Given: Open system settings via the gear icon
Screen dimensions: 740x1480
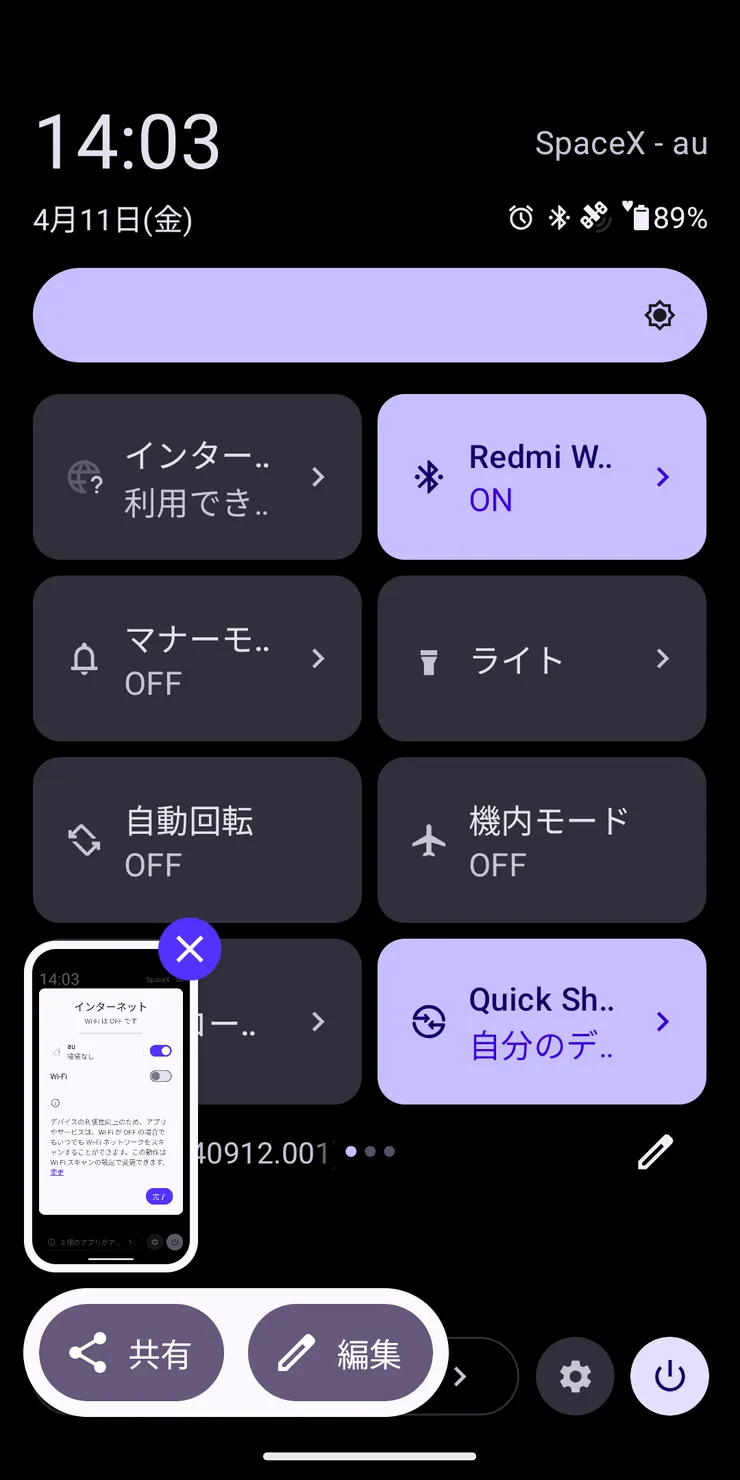Looking at the screenshot, I should pos(575,1377).
